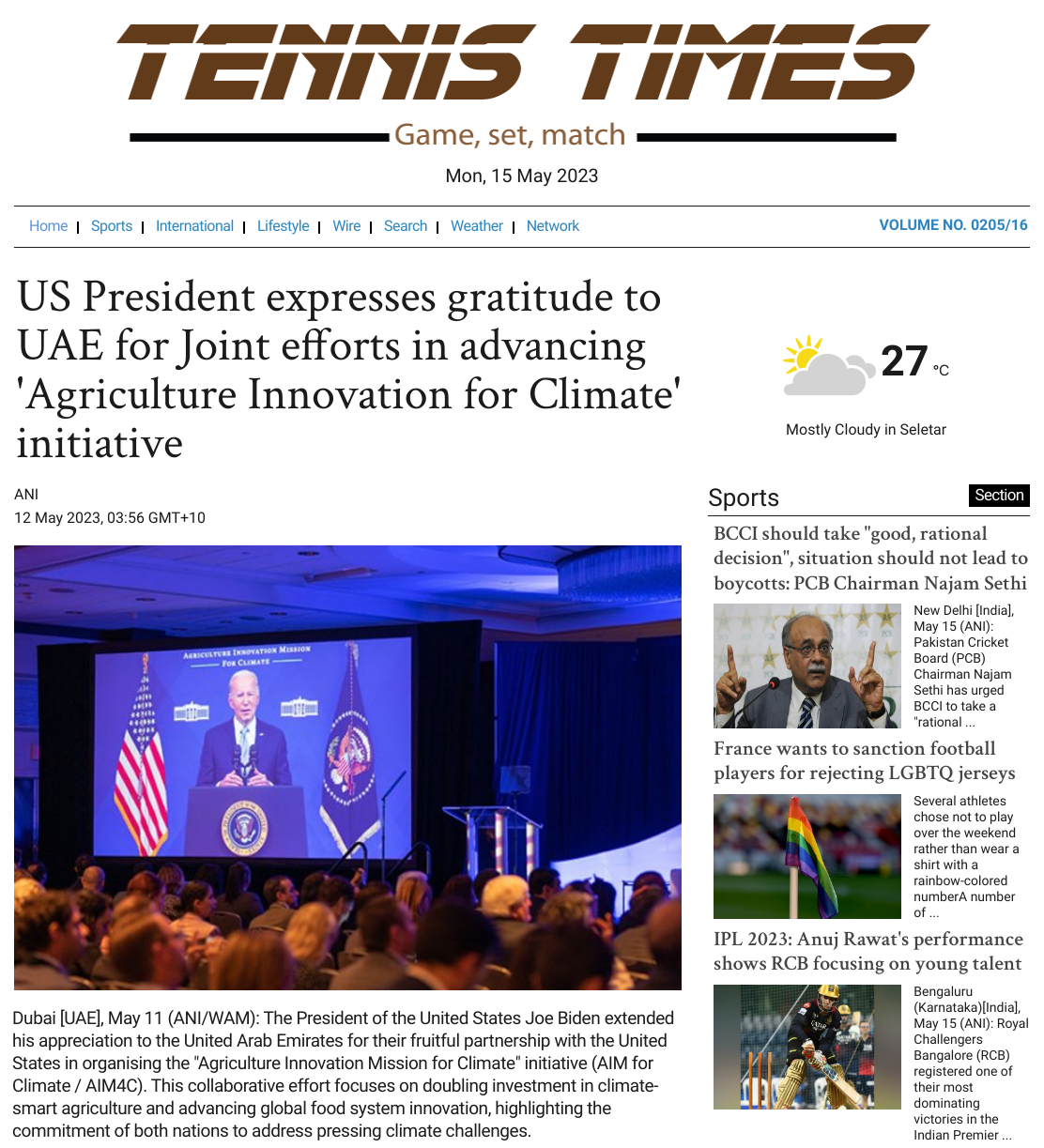Open the Weather page
1044x1148 pixels.
coord(477,226)
